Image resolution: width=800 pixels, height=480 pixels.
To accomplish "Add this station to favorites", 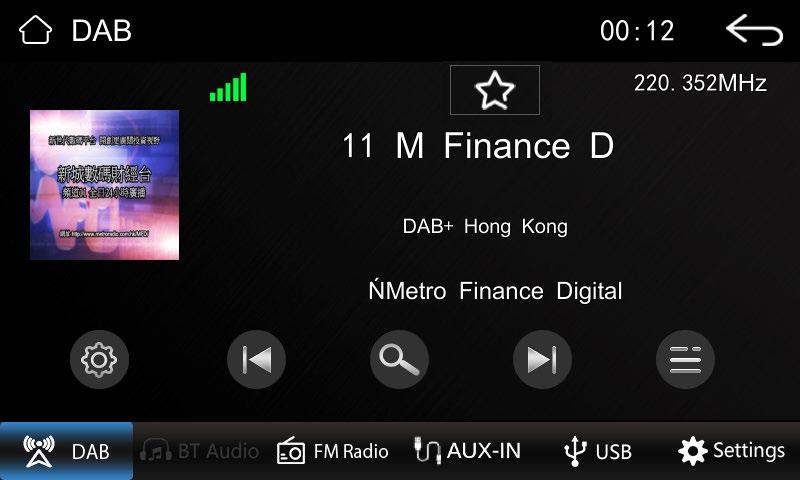I will 494,90.
